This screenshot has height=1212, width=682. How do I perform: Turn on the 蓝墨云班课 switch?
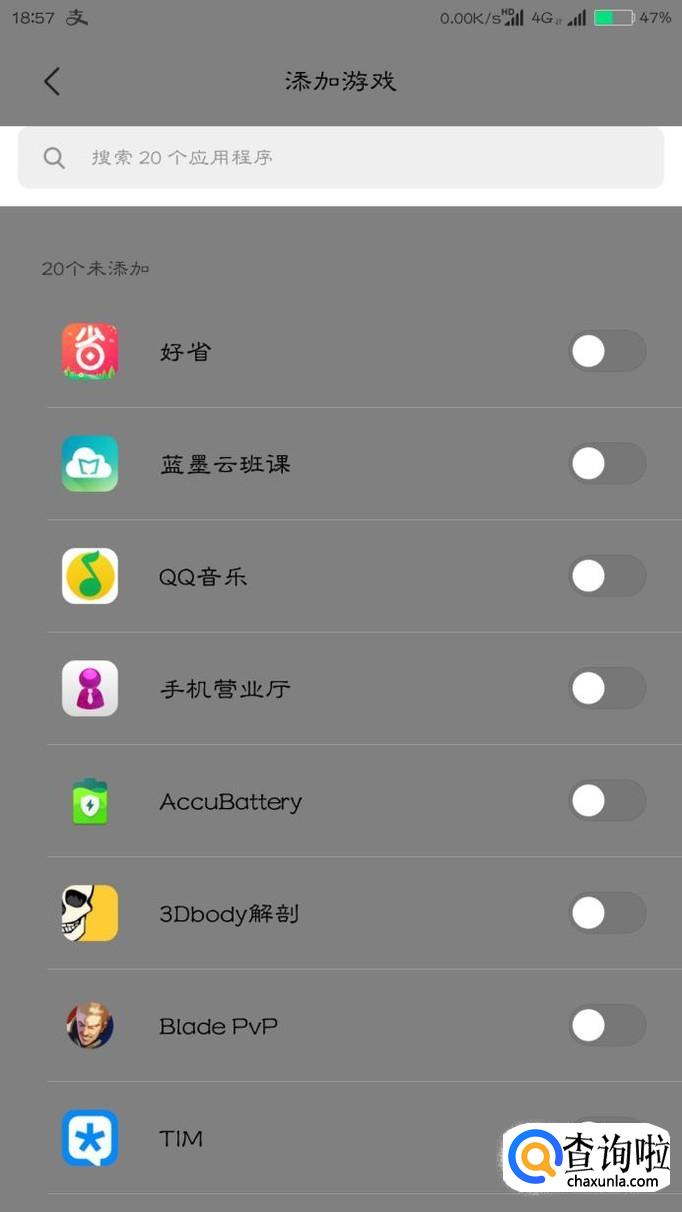607,464
